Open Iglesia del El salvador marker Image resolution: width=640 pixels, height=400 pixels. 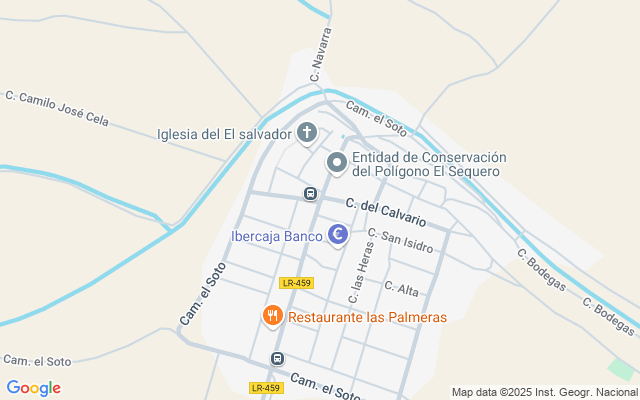coord(307,133)
